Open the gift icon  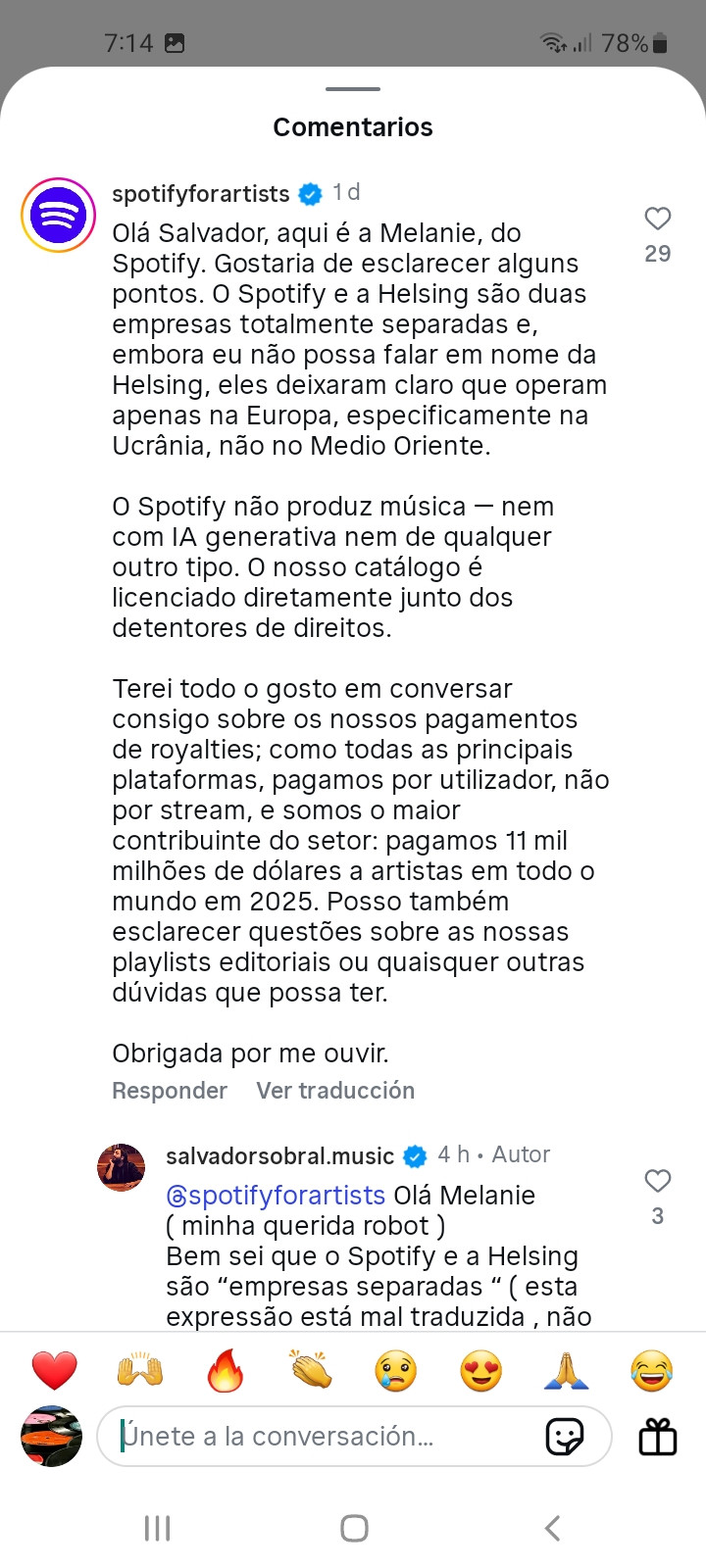[658, 1437]
